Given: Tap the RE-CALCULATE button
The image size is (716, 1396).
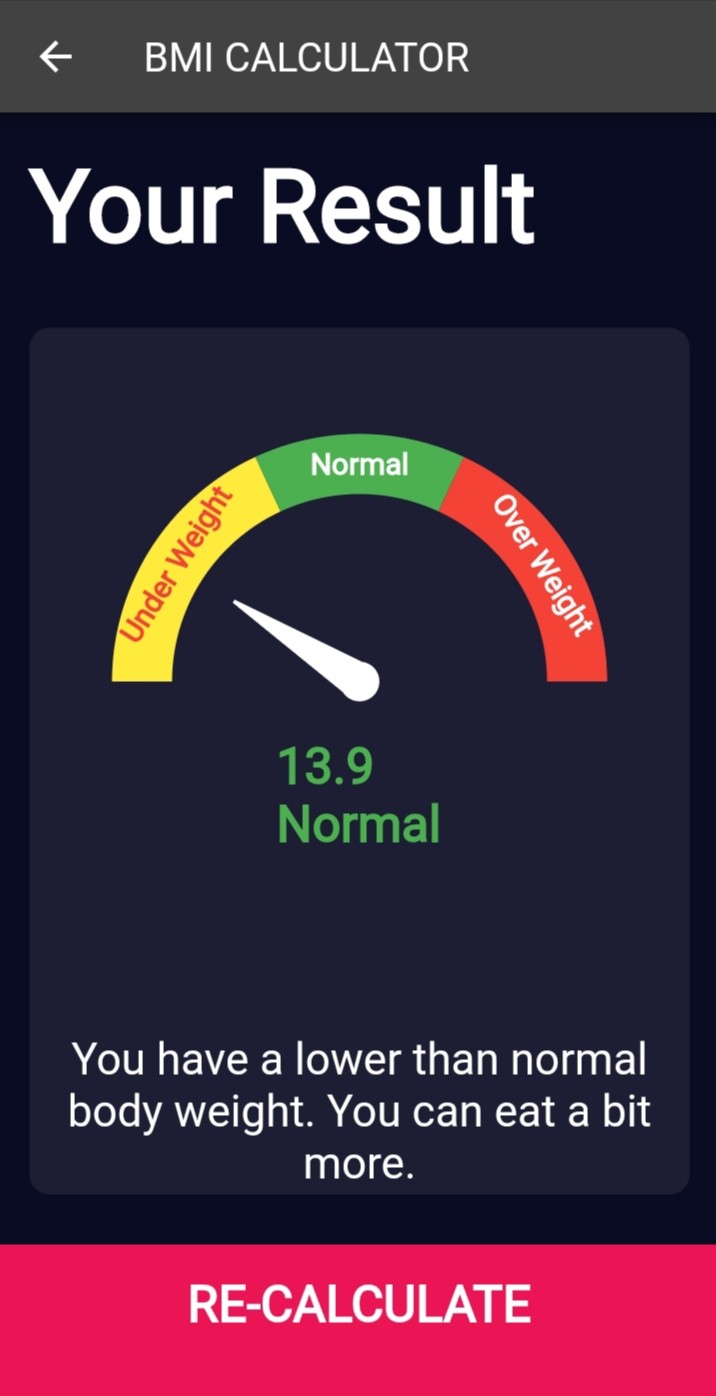Looking at the screenshot, I should [358, 1305].
